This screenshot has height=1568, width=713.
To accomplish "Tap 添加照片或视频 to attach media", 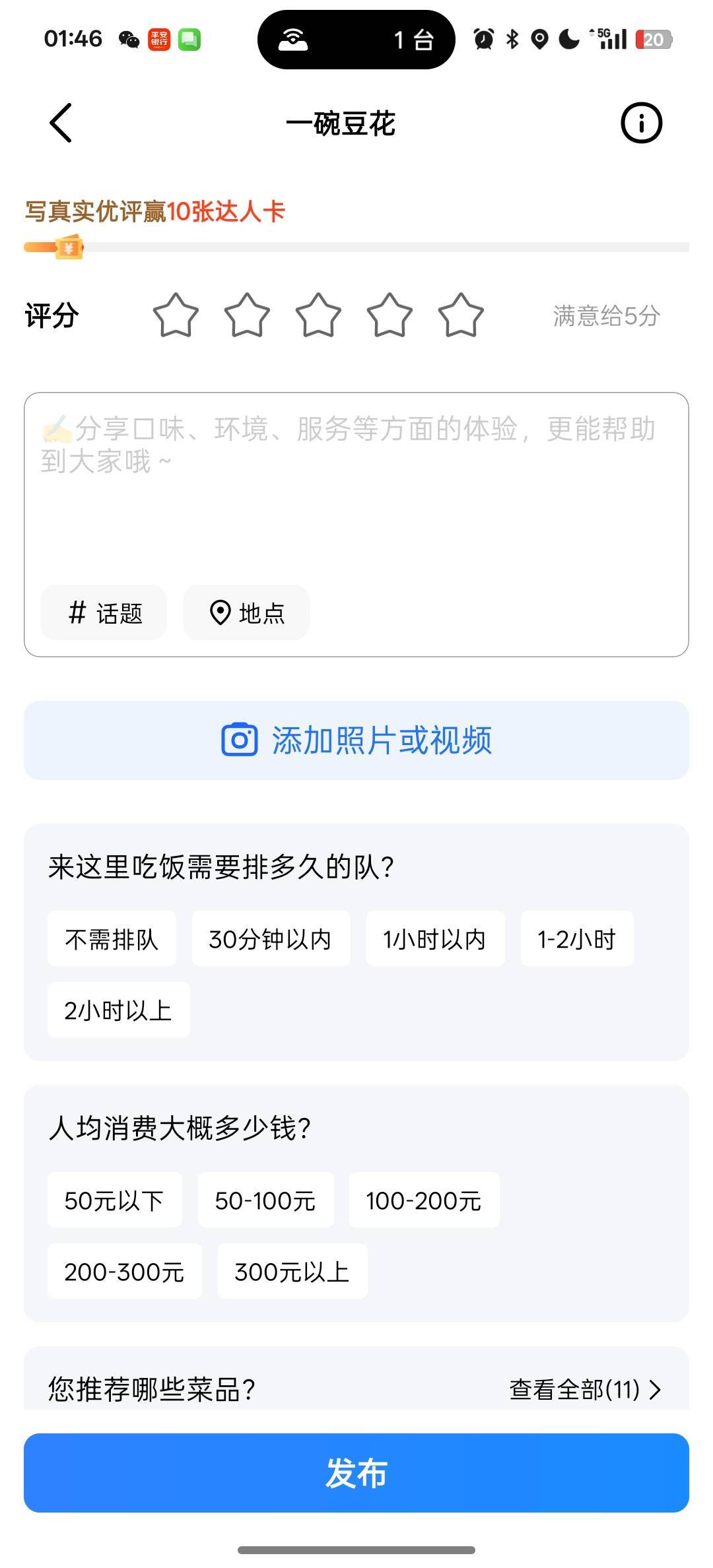I will point(356,740).
